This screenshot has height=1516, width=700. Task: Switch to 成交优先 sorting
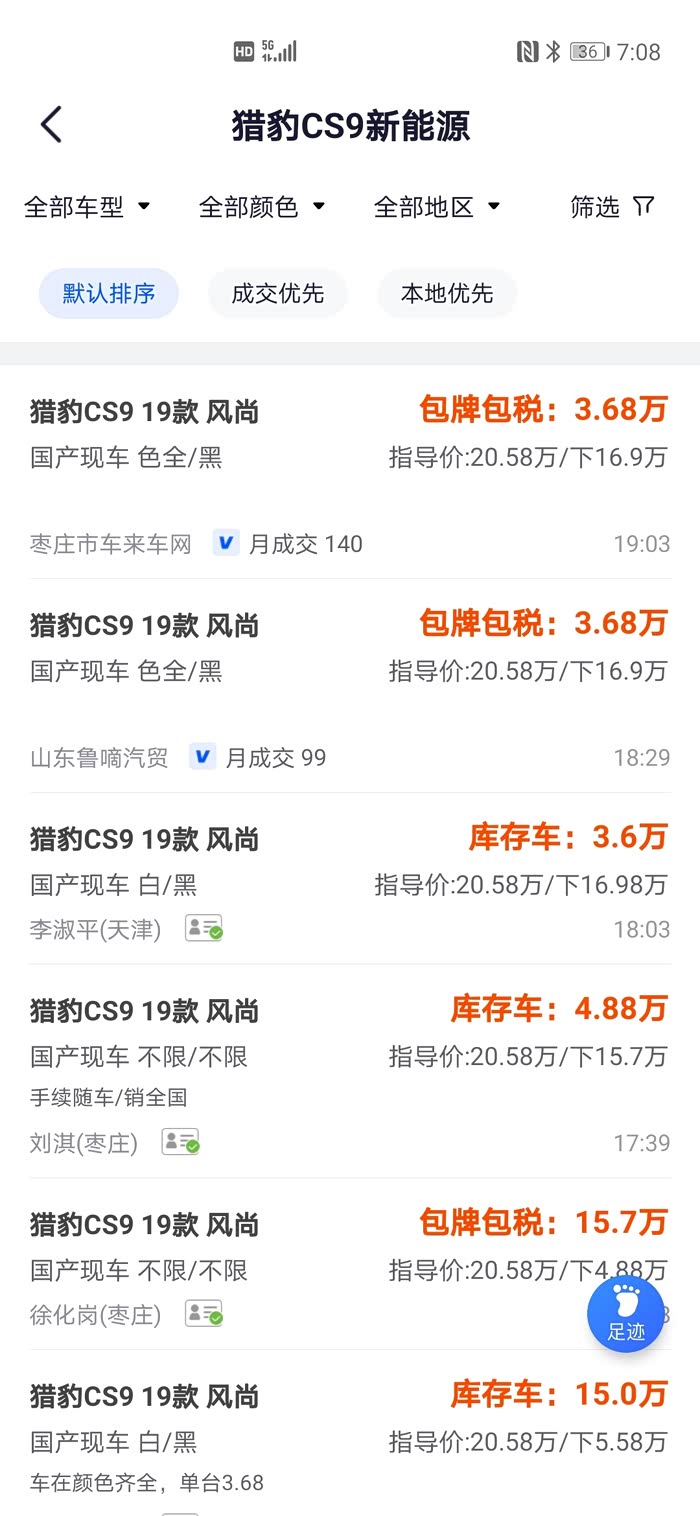[x=278, y=294]
